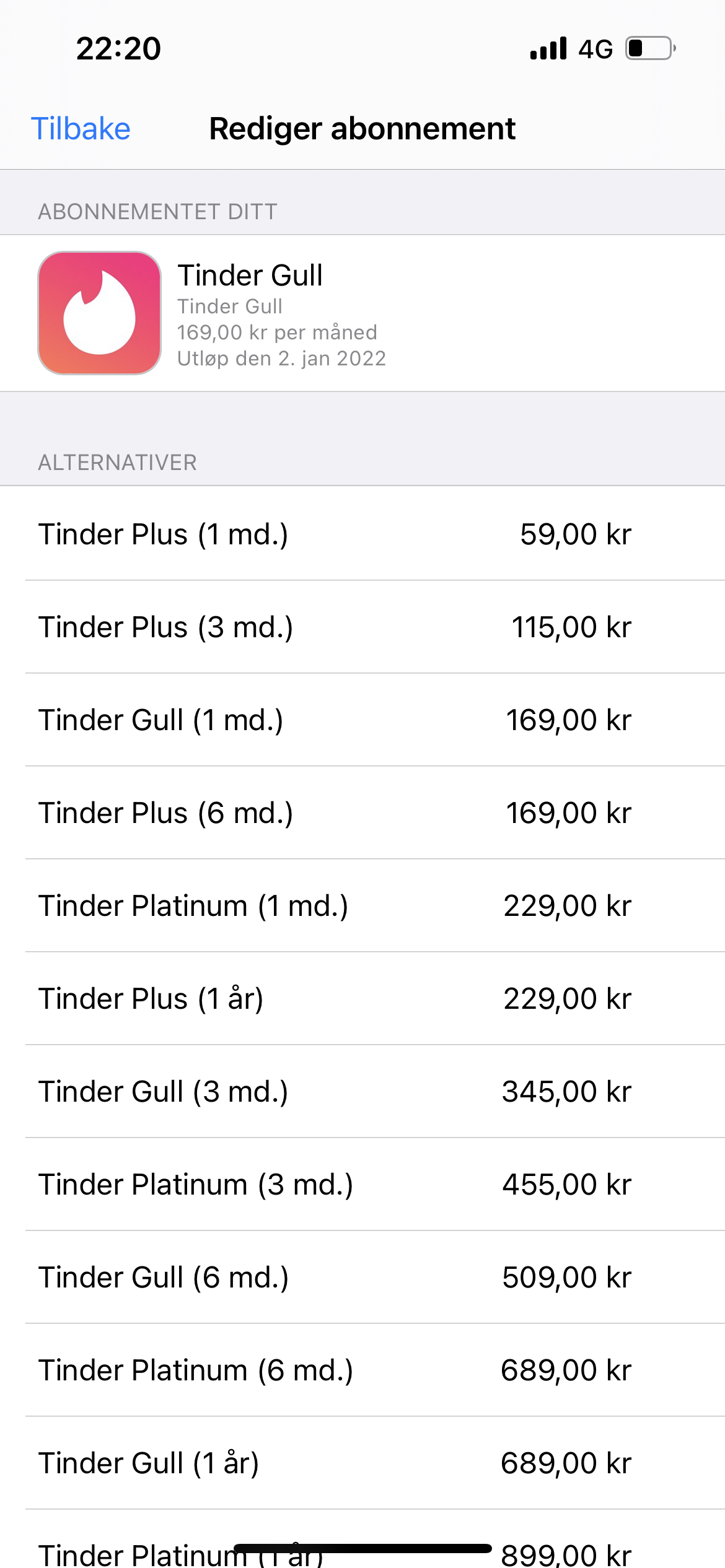Choose Tinder Gull (1 år) plan
725x1568 pixels.
pos(362,1463)
